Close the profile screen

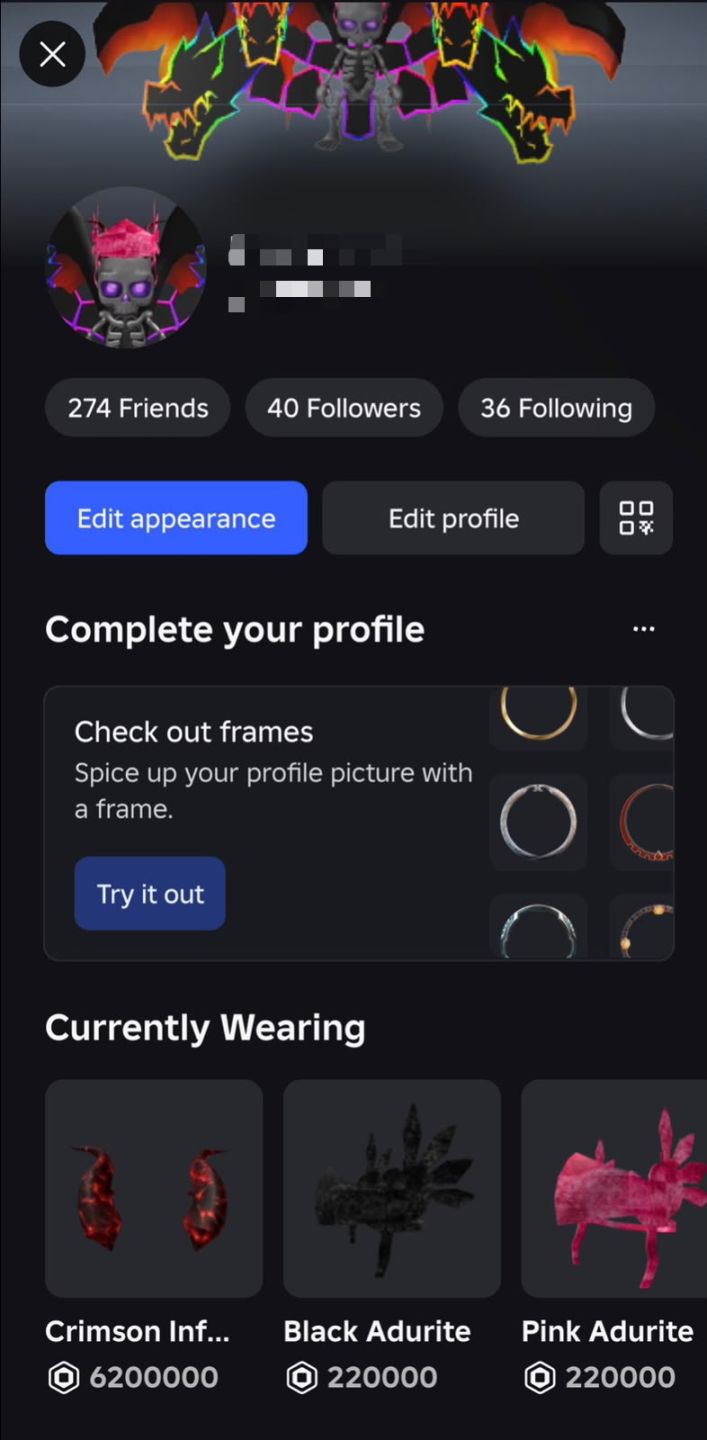52,54
